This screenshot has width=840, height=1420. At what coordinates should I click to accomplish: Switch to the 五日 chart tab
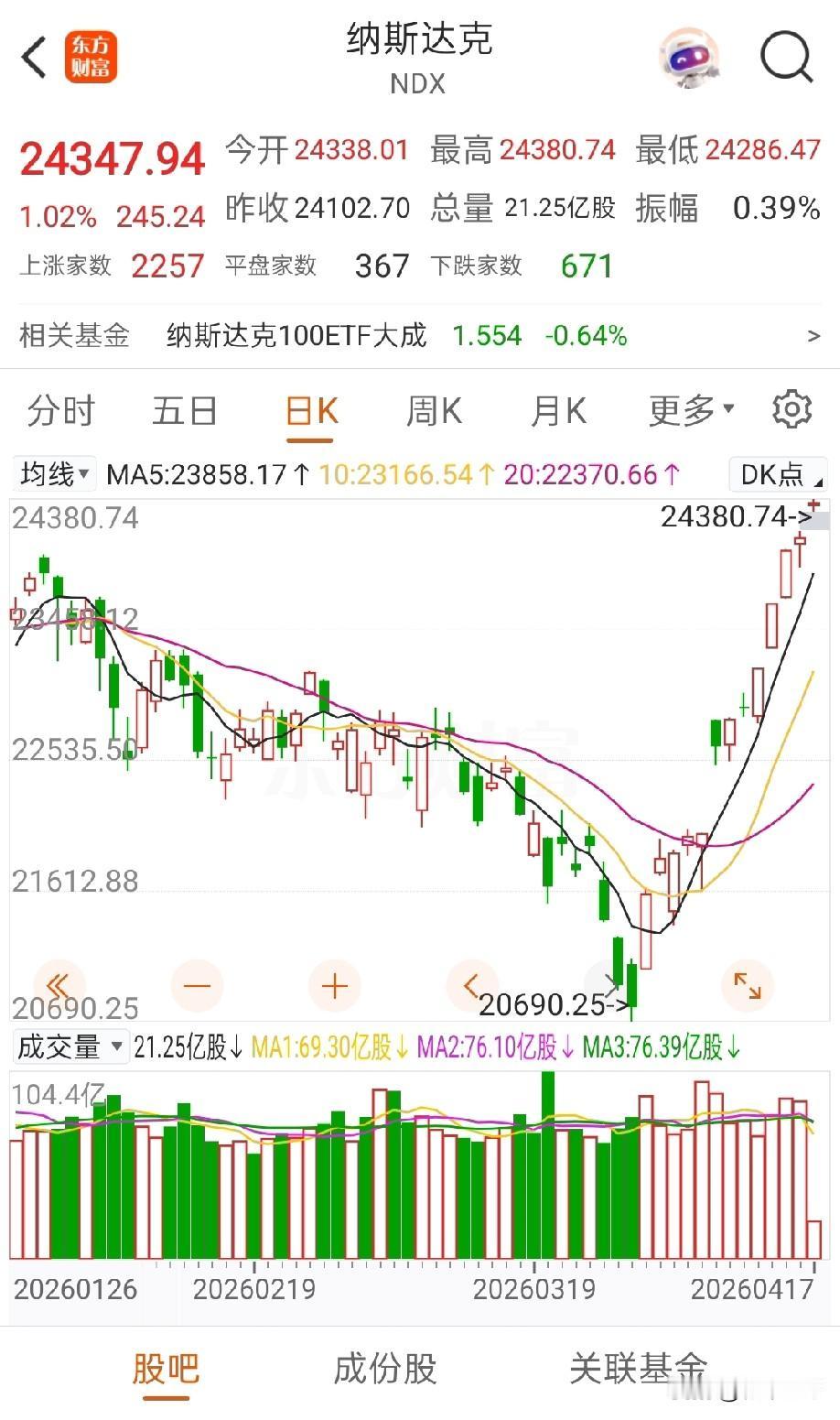(184, 411)
